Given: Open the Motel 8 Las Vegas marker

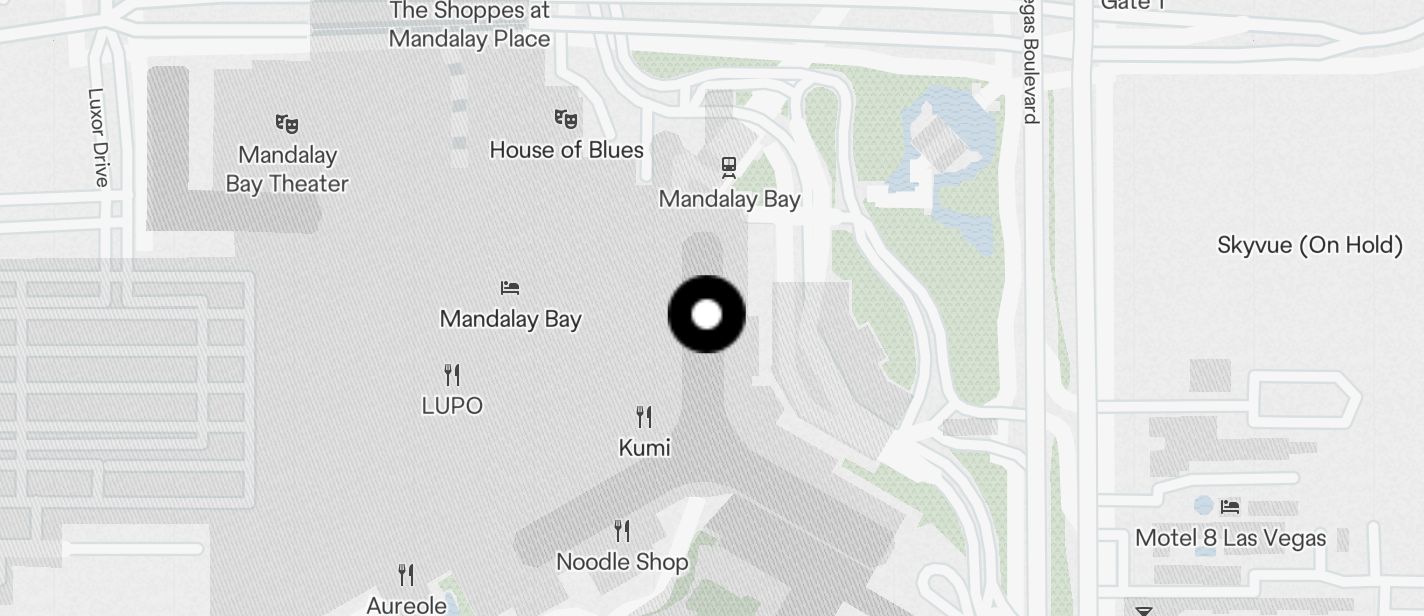Looking at the screenshot, I should coord(1230,507).
